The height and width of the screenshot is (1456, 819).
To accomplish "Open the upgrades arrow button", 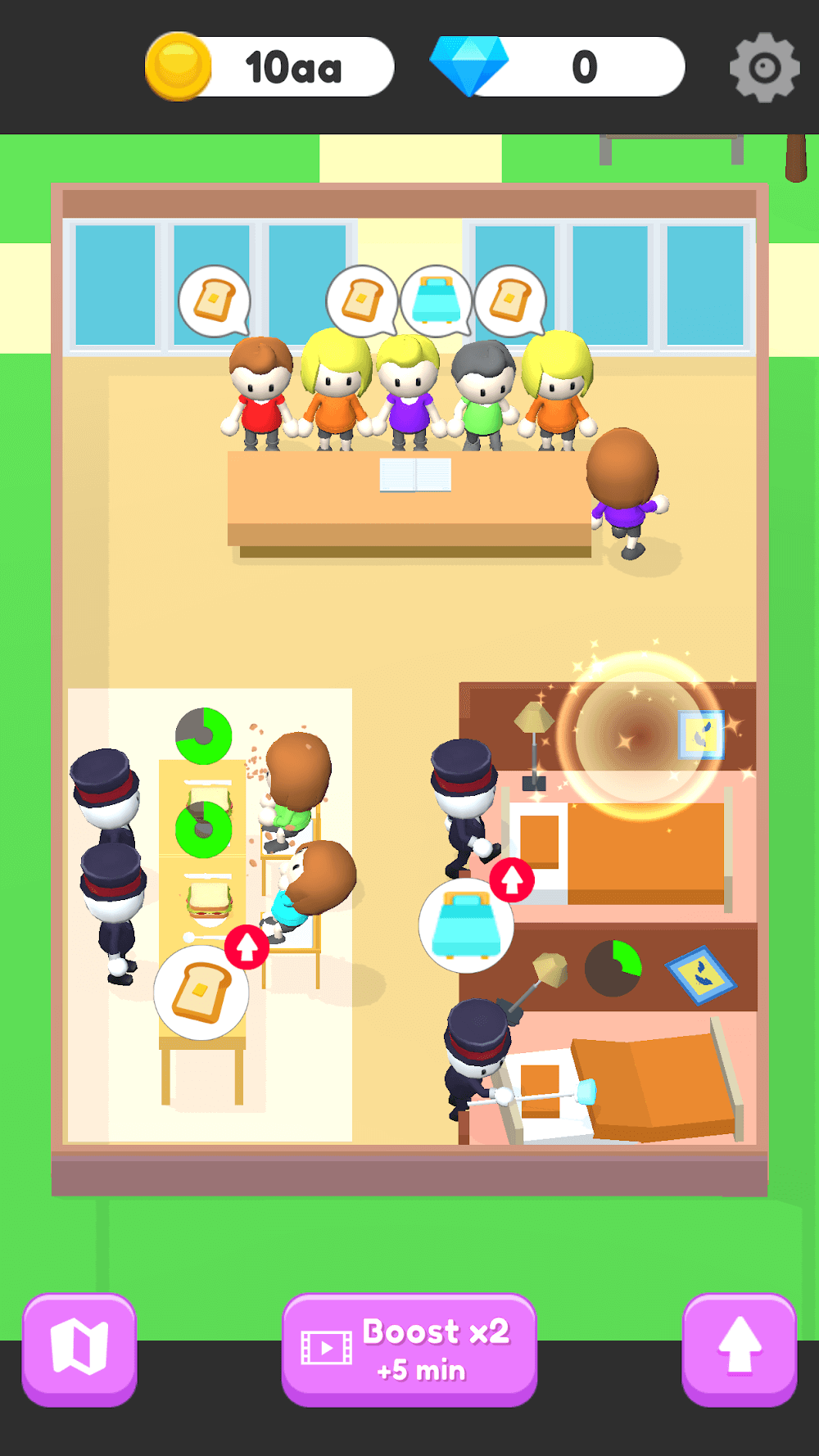I will pyautogui.click(x=739, y=1349).
